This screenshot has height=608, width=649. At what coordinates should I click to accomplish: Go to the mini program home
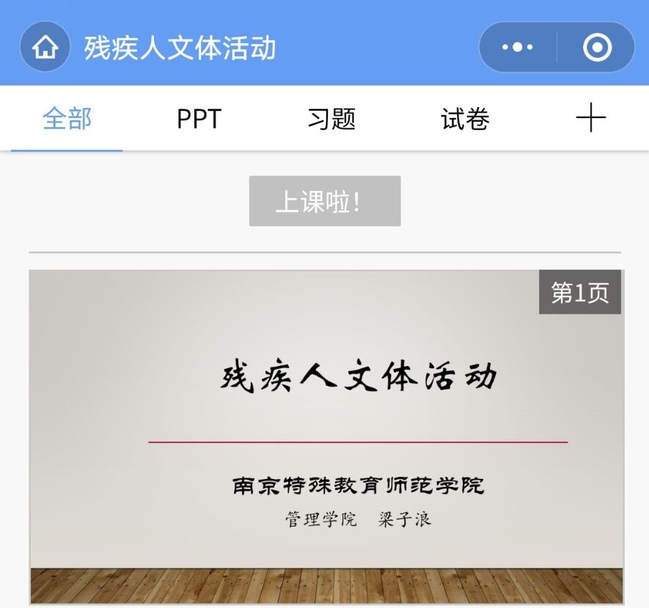(45, 48)
